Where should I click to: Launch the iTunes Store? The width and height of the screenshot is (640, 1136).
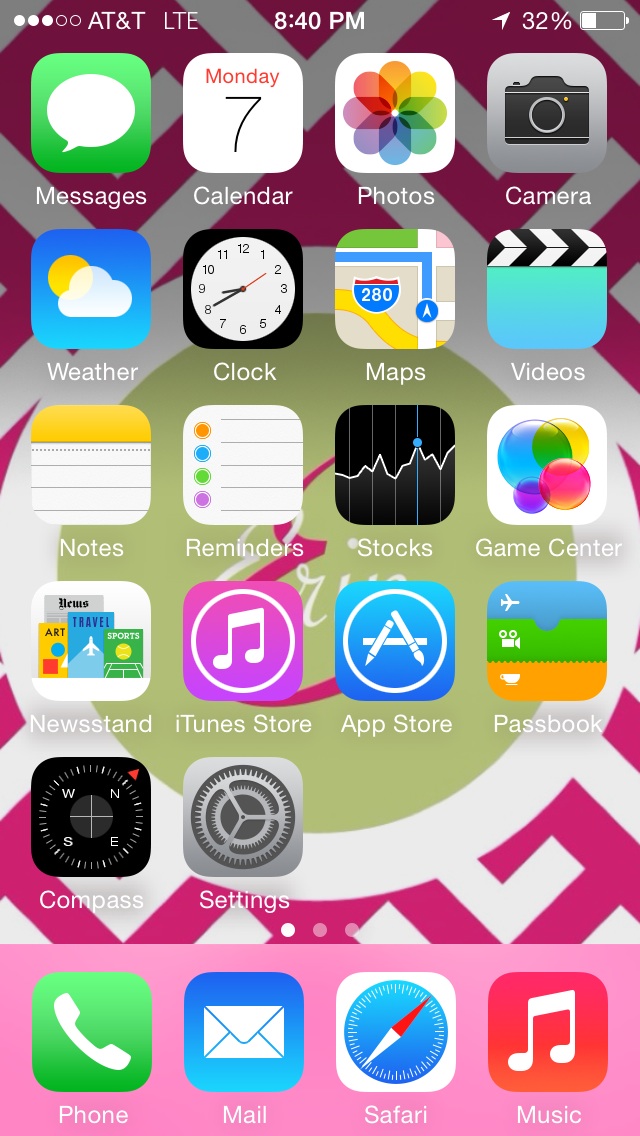point(243,641)
